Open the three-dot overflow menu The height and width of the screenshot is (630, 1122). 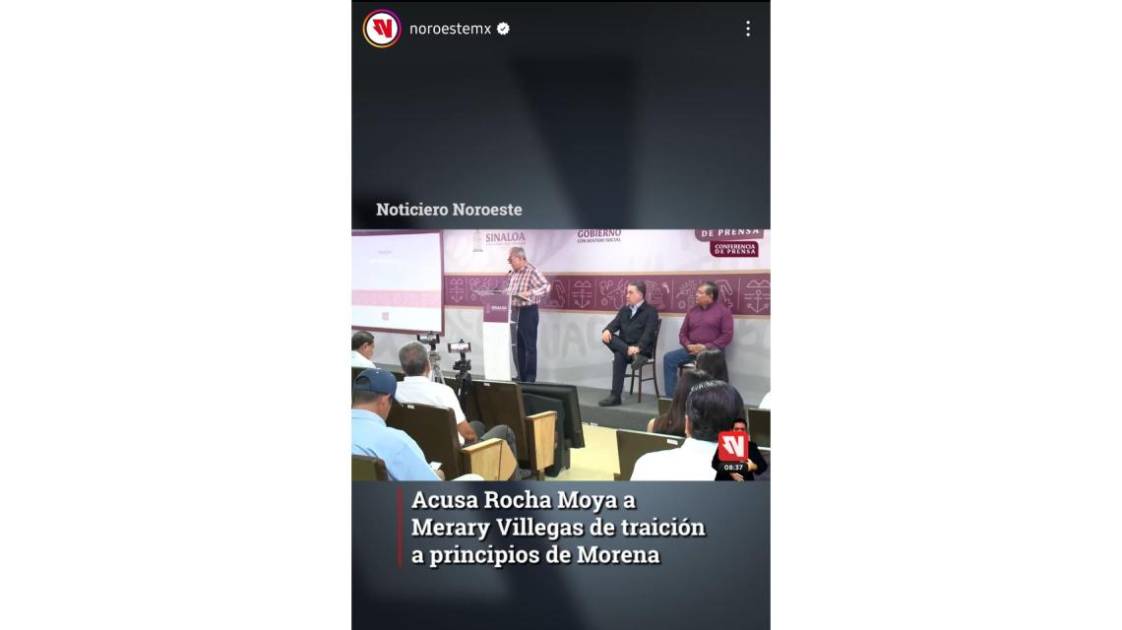click(747, 29)
